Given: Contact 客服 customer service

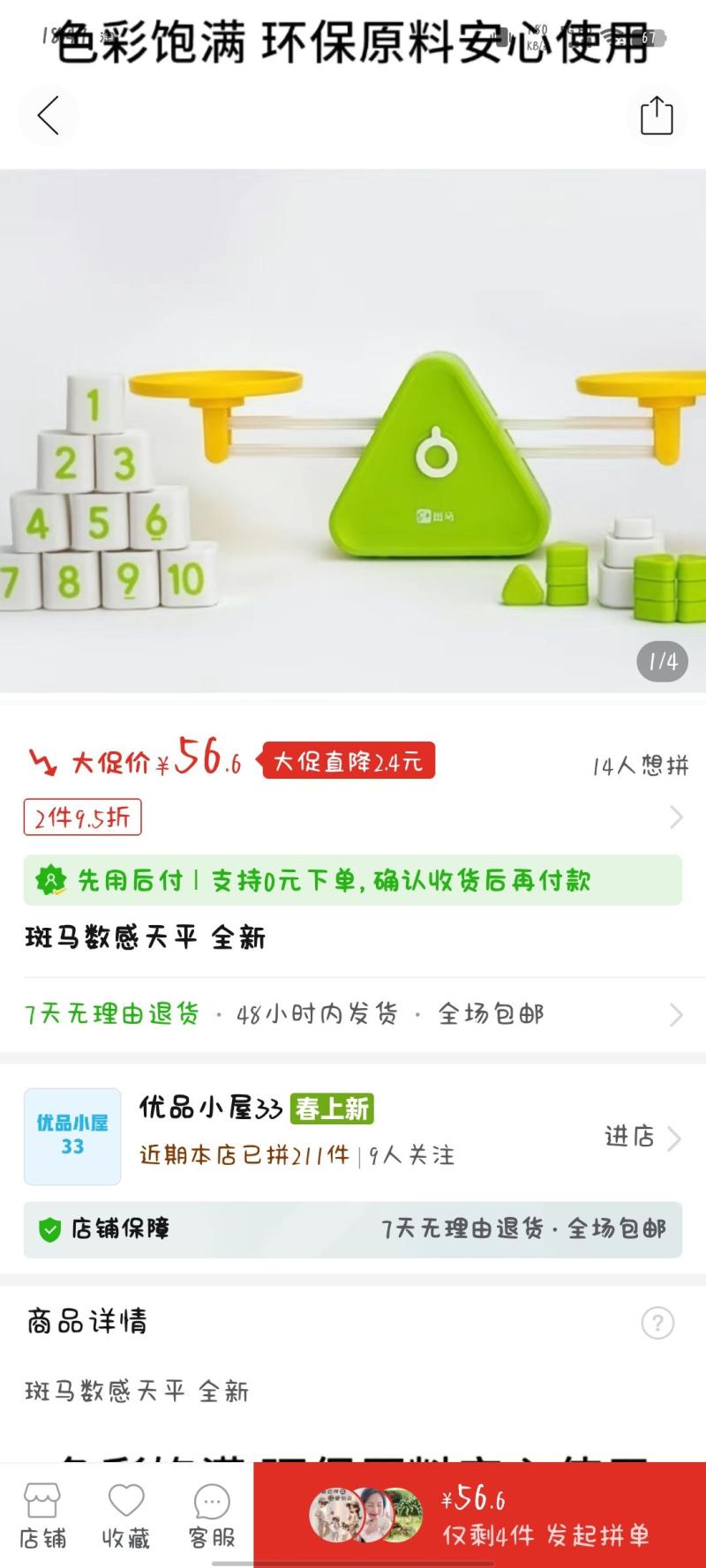Looking at the screenshot, I should click(x=212, y=1516).
